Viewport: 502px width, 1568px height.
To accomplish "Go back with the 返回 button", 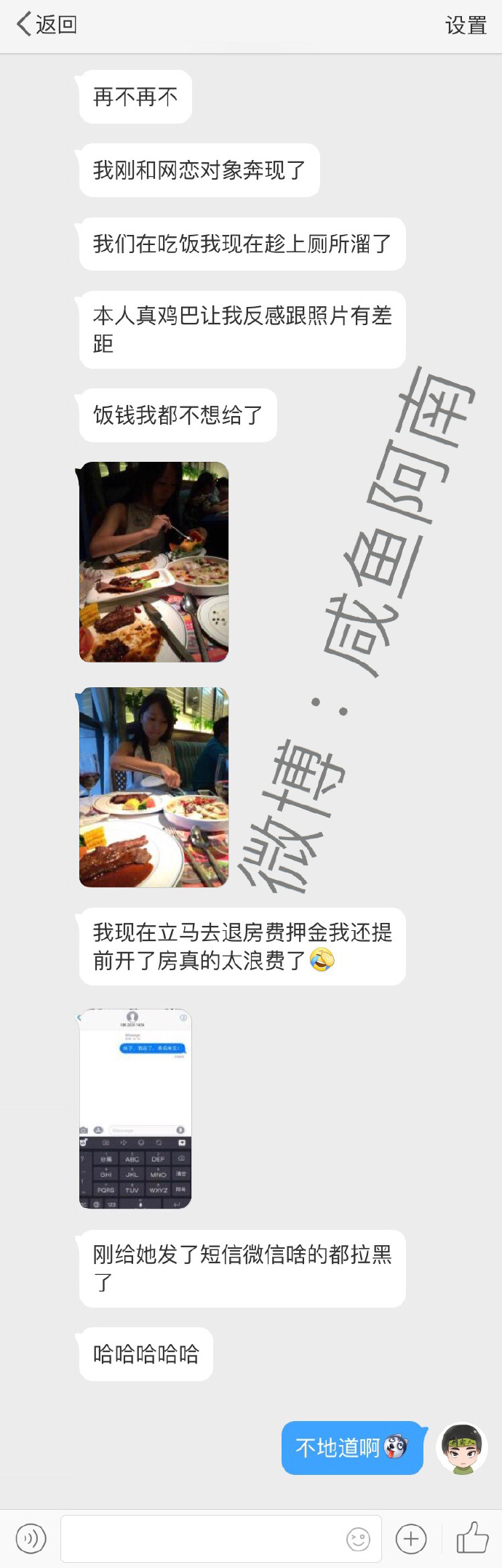I will pyautogui.click(x=47, y=25).
